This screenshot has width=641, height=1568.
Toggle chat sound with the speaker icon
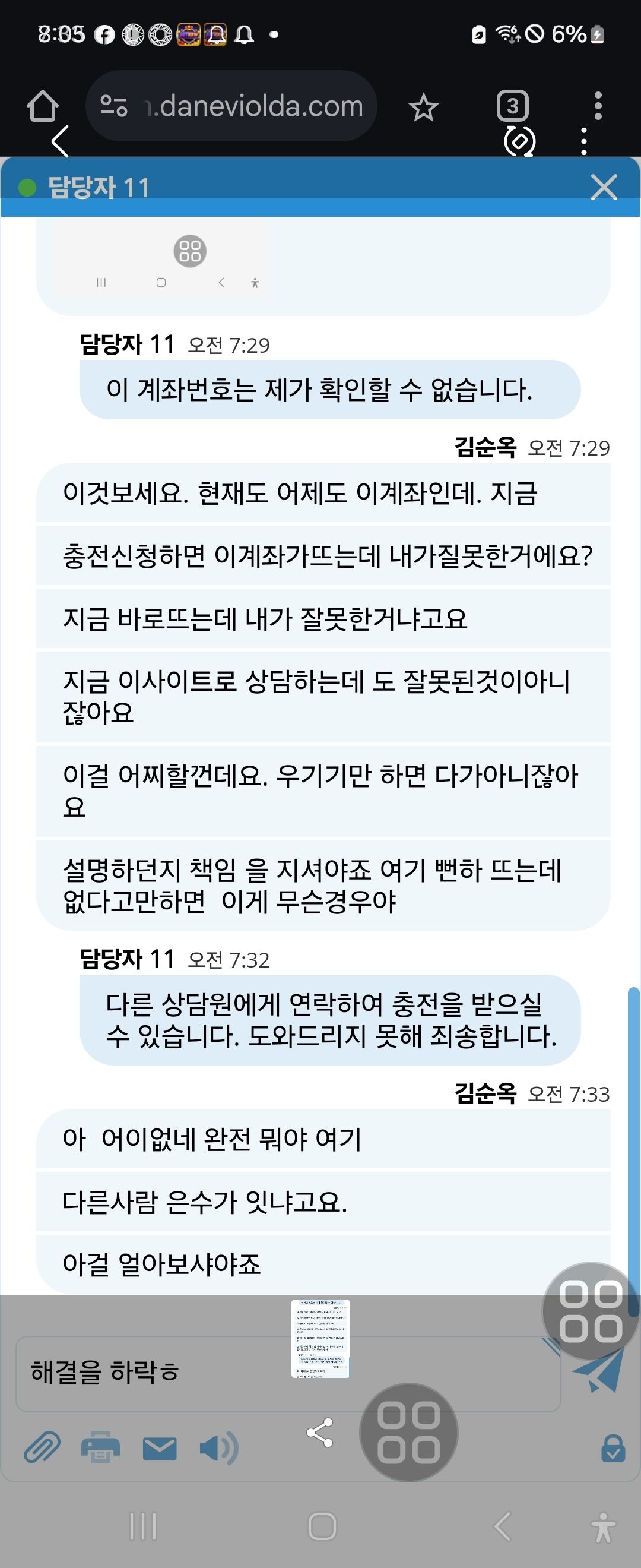pos(219,1449)
